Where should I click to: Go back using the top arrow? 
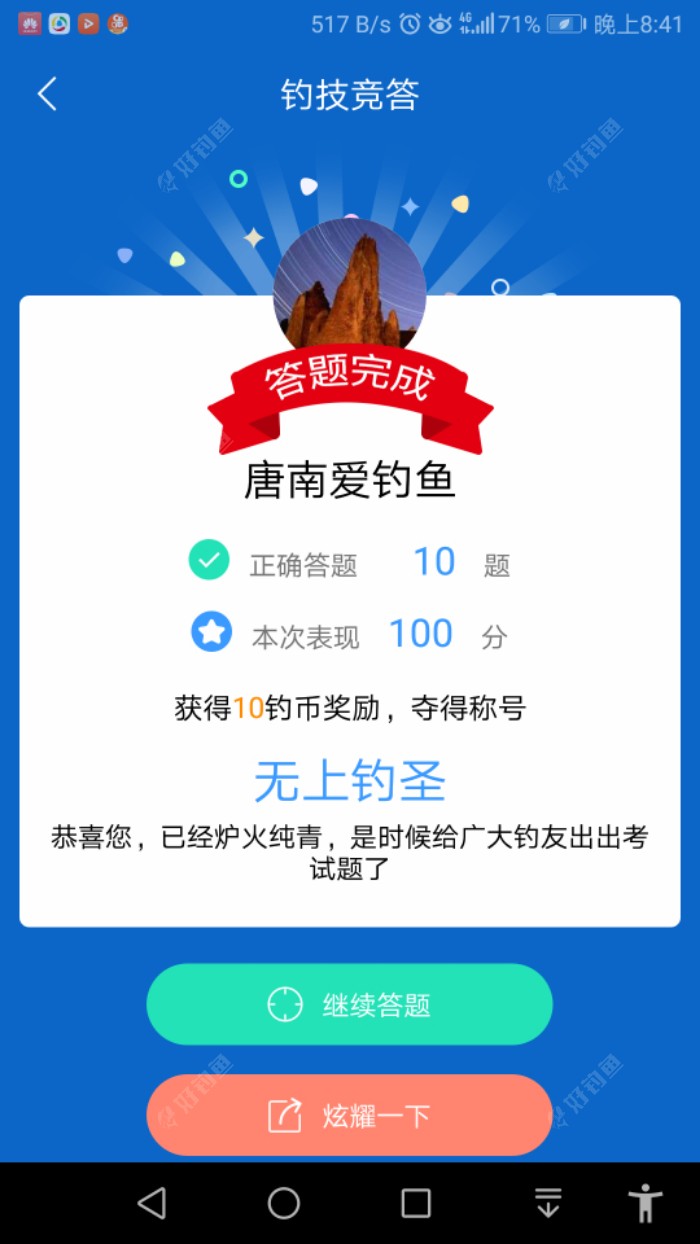coord(47,95)
